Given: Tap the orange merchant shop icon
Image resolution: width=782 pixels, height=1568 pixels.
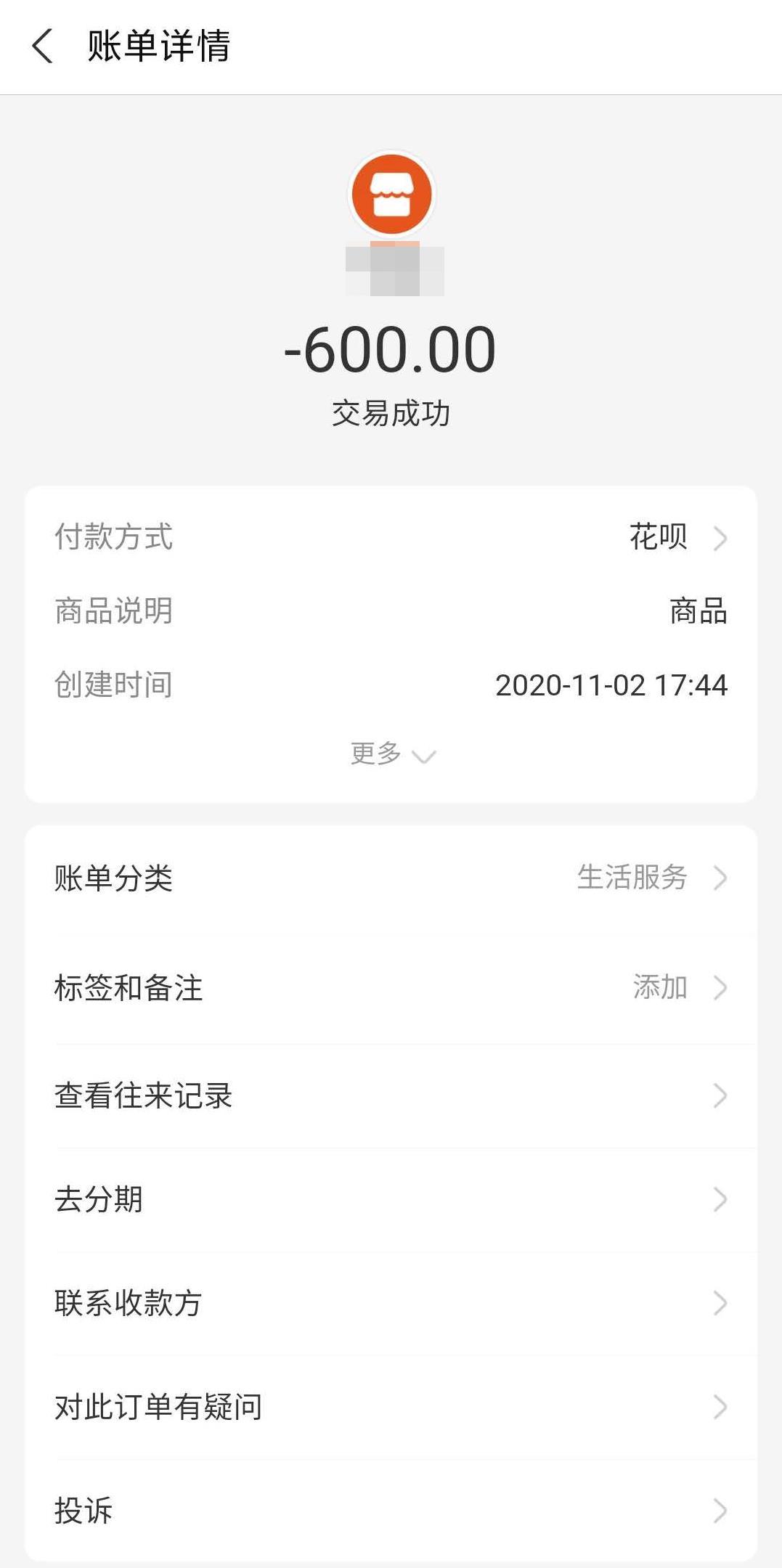Looking at the screenshot, I should tap(391, 194).
